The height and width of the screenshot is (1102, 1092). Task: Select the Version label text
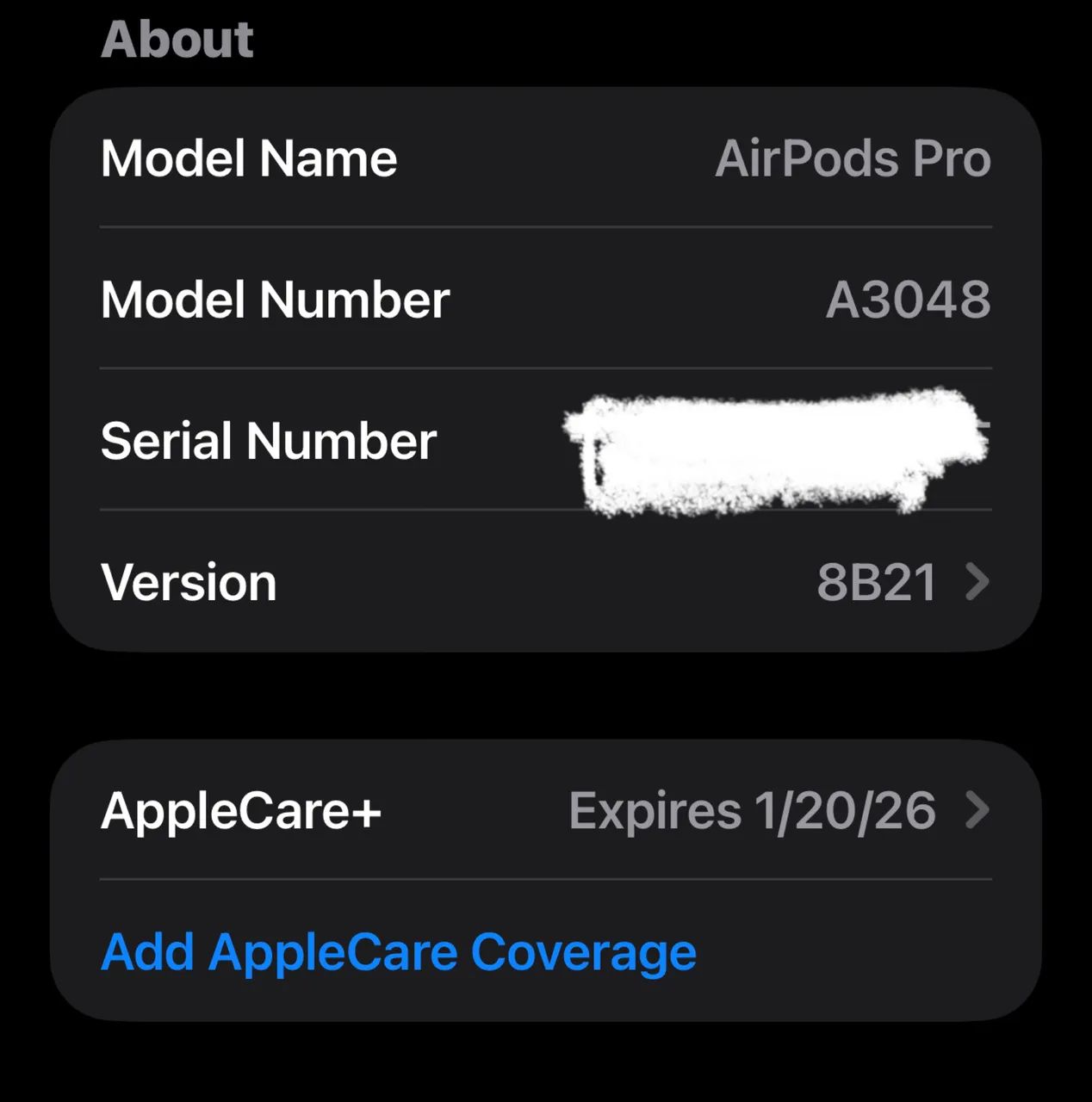coord(188,582)
